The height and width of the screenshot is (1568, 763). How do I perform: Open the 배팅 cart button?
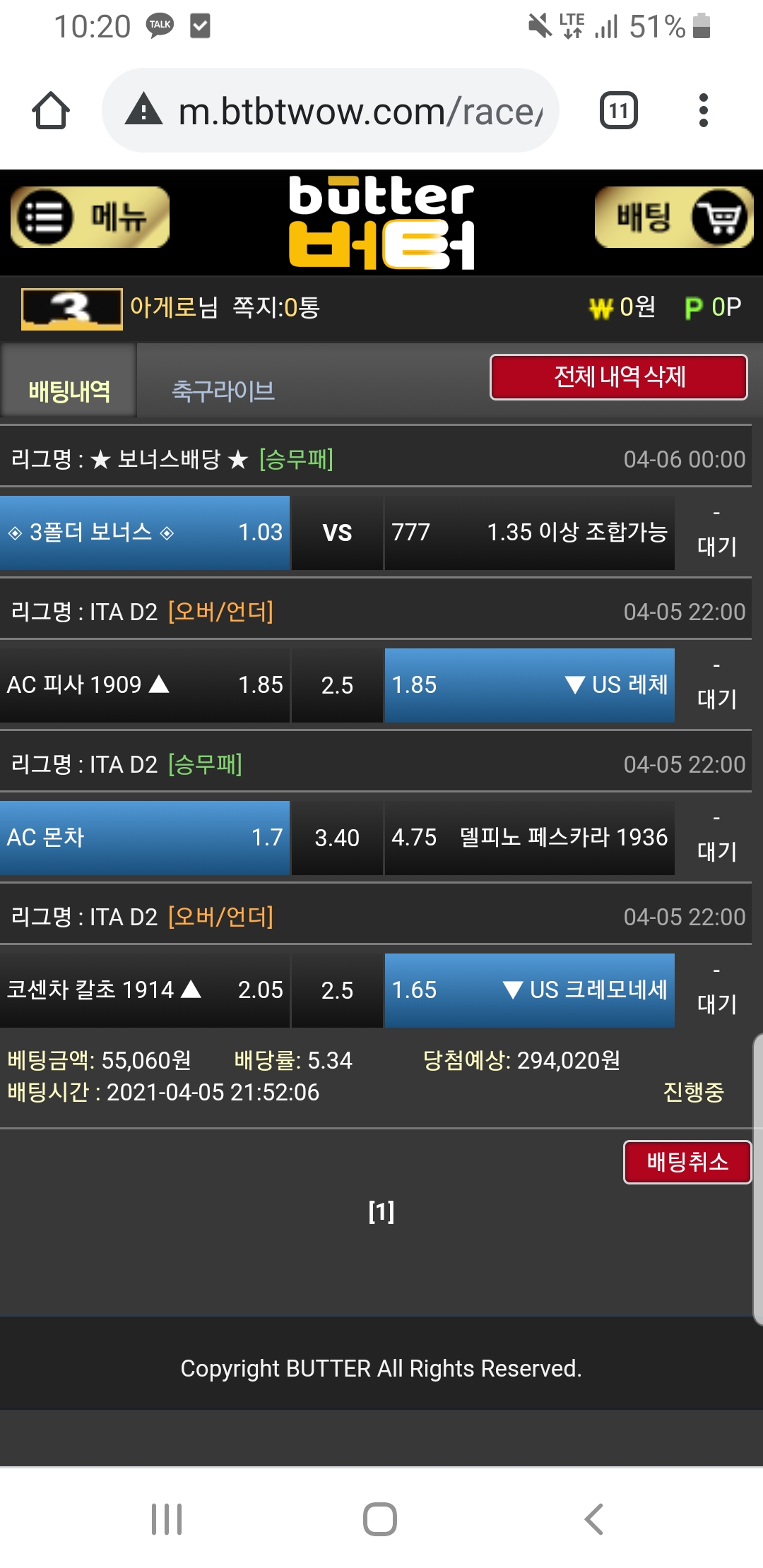click(673, 218)
